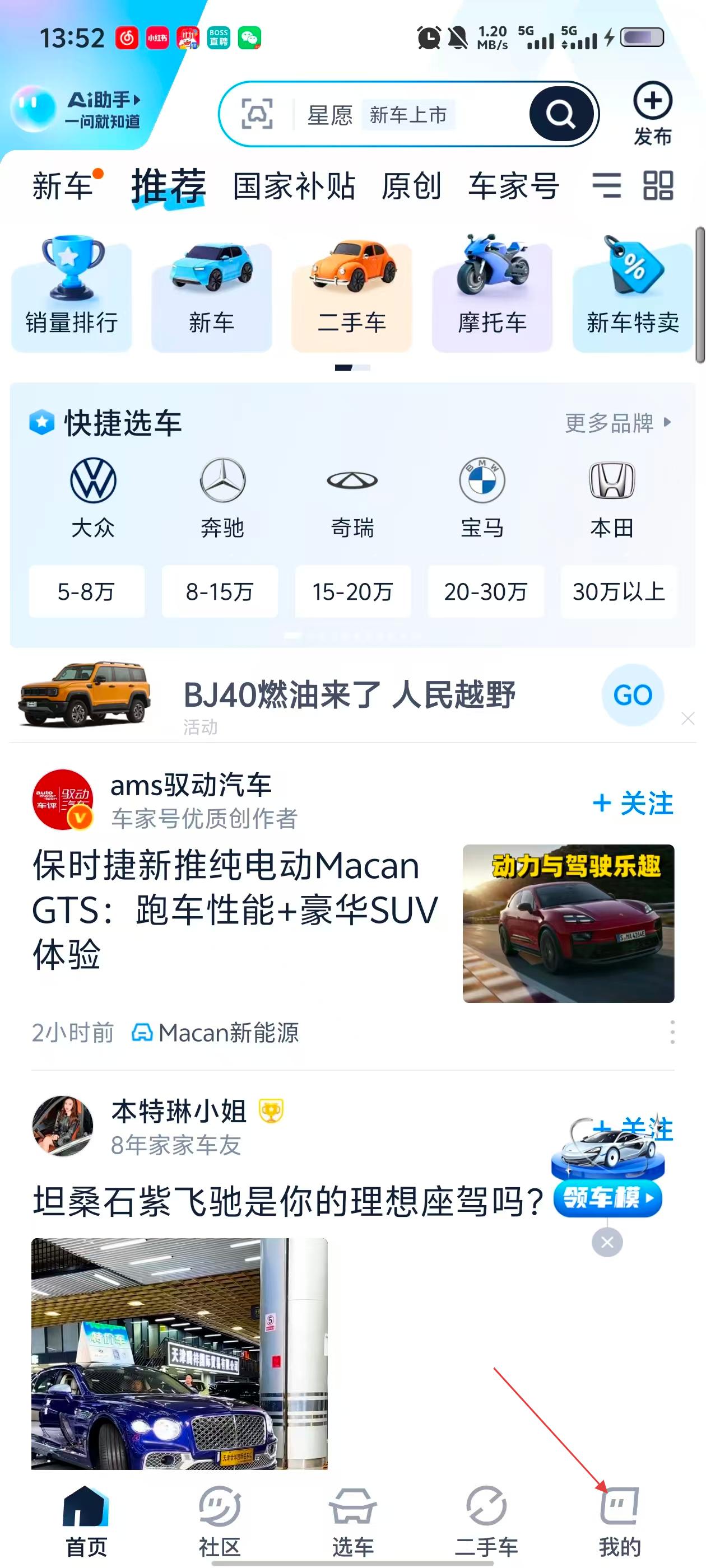The height and width of the screenshot is (1568, 706).
Task: Open the scan icon in search bar
Action: 257,114
